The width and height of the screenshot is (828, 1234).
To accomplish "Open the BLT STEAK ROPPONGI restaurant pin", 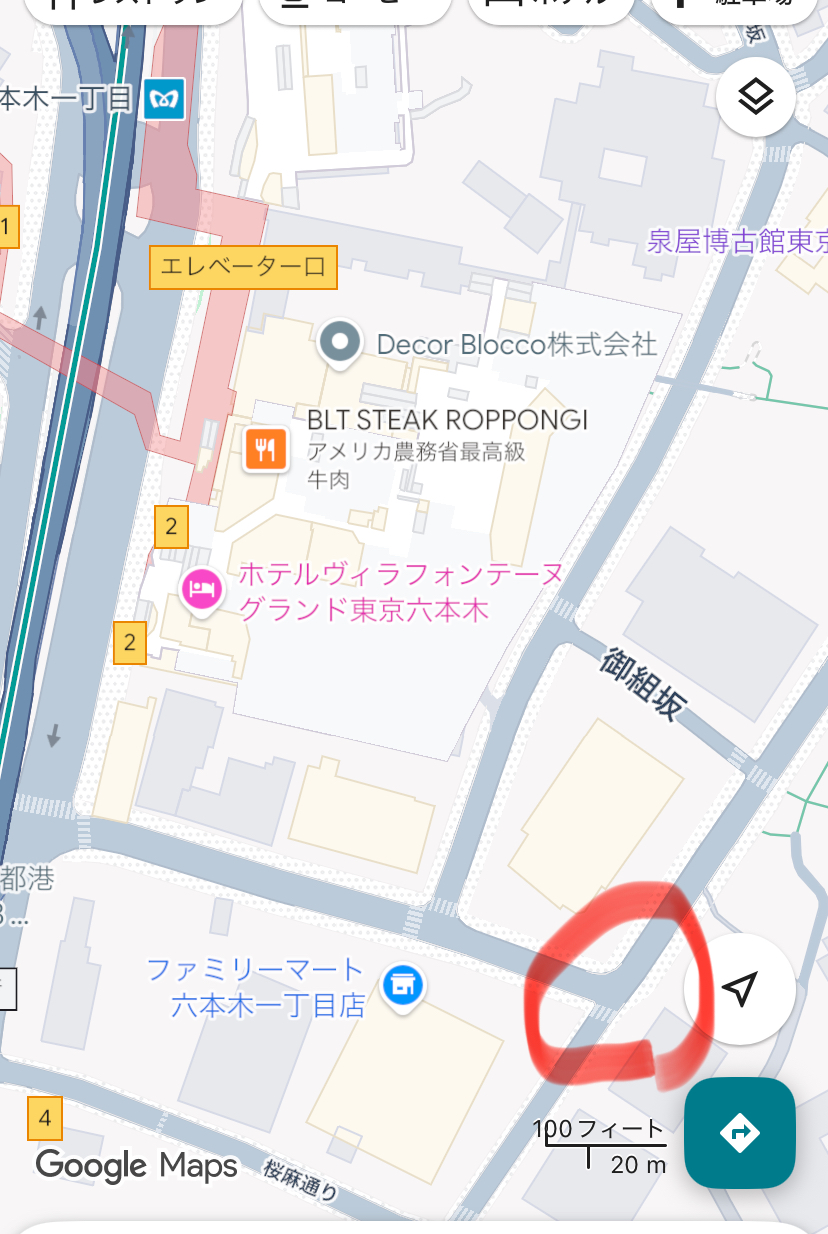I will click(x=265, y=448).
